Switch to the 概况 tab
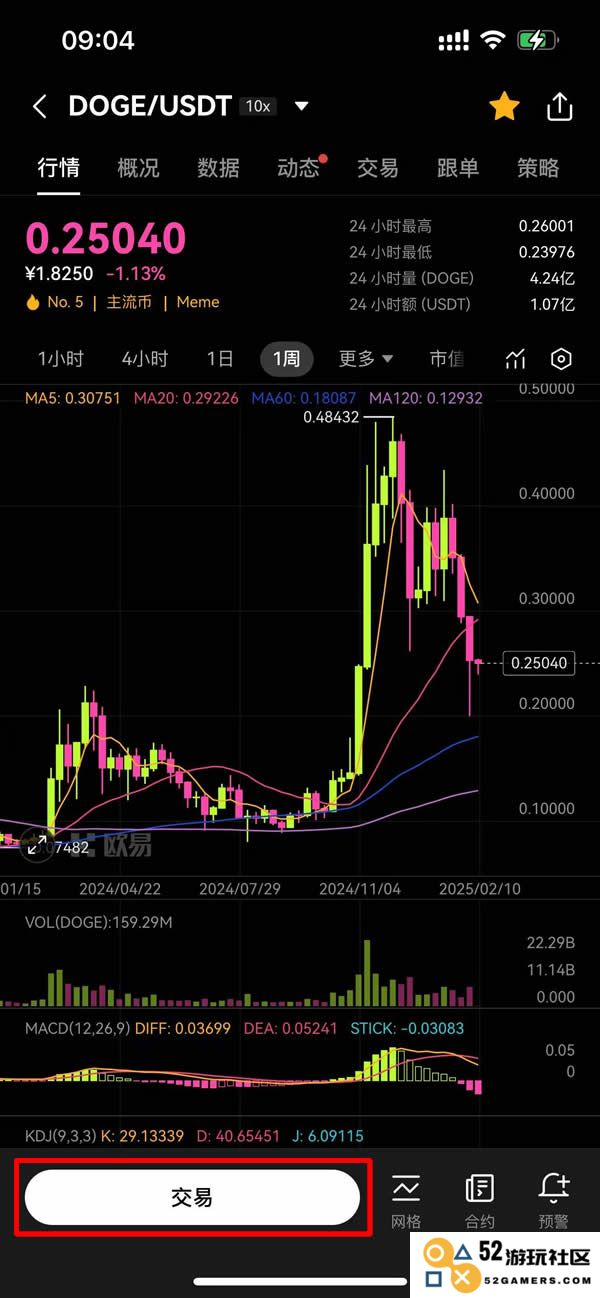This screenshot has width=600, height=1298. (138, 168)
